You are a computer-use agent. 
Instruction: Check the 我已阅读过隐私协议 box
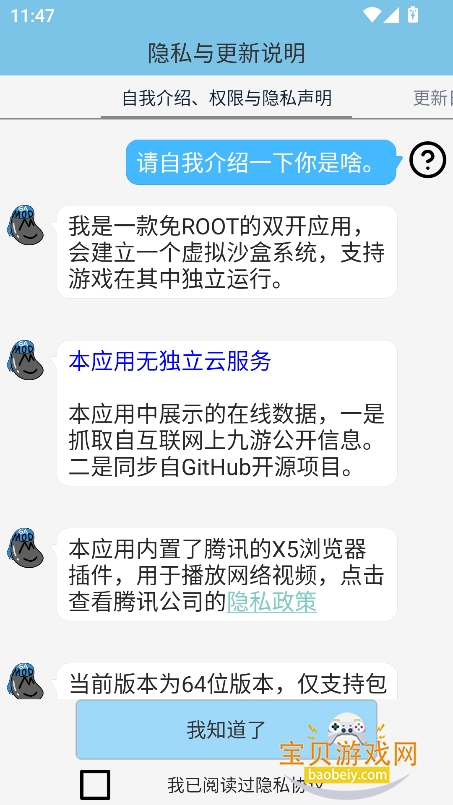pos(95,784)
